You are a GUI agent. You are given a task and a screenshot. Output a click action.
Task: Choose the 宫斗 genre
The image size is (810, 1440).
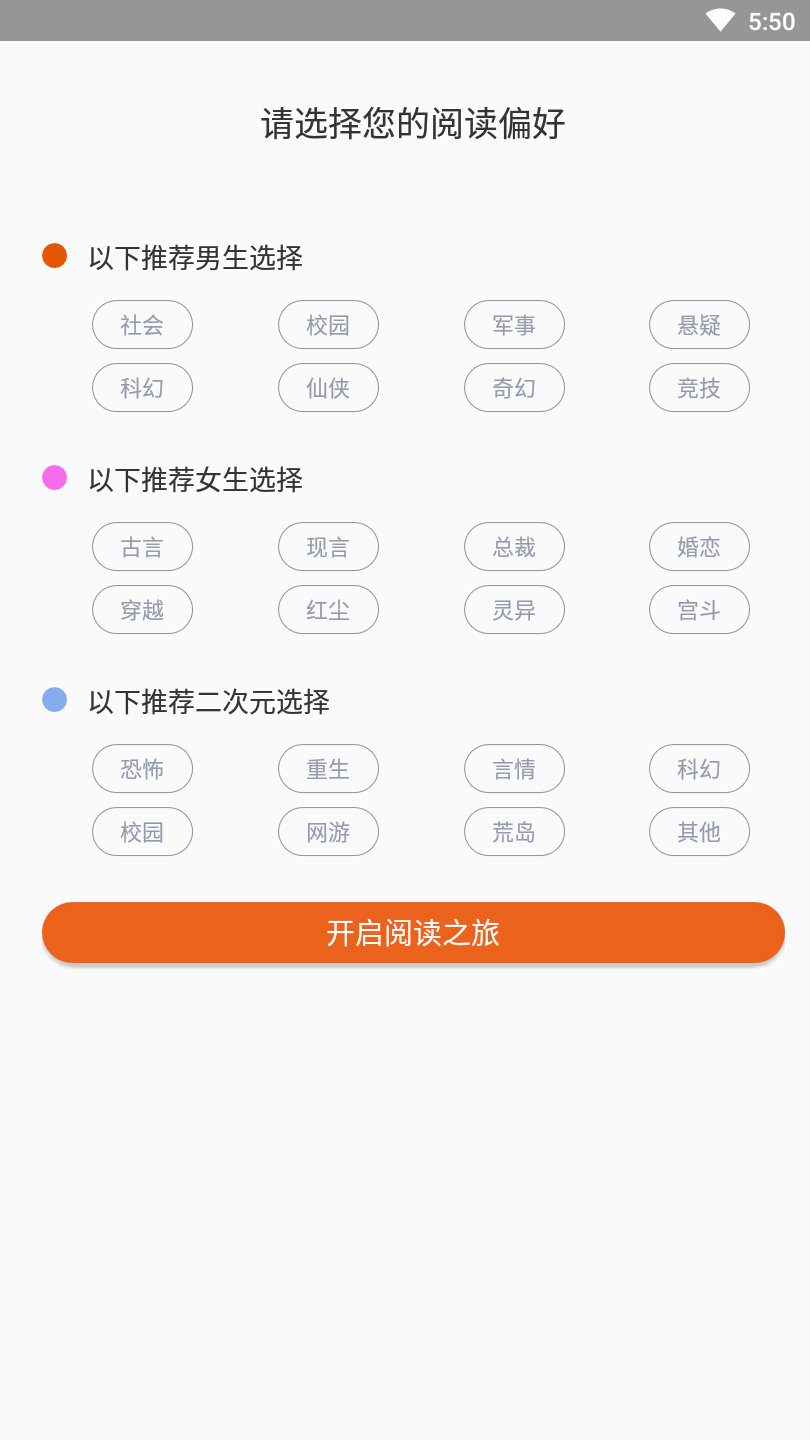(x=699, y=610)
